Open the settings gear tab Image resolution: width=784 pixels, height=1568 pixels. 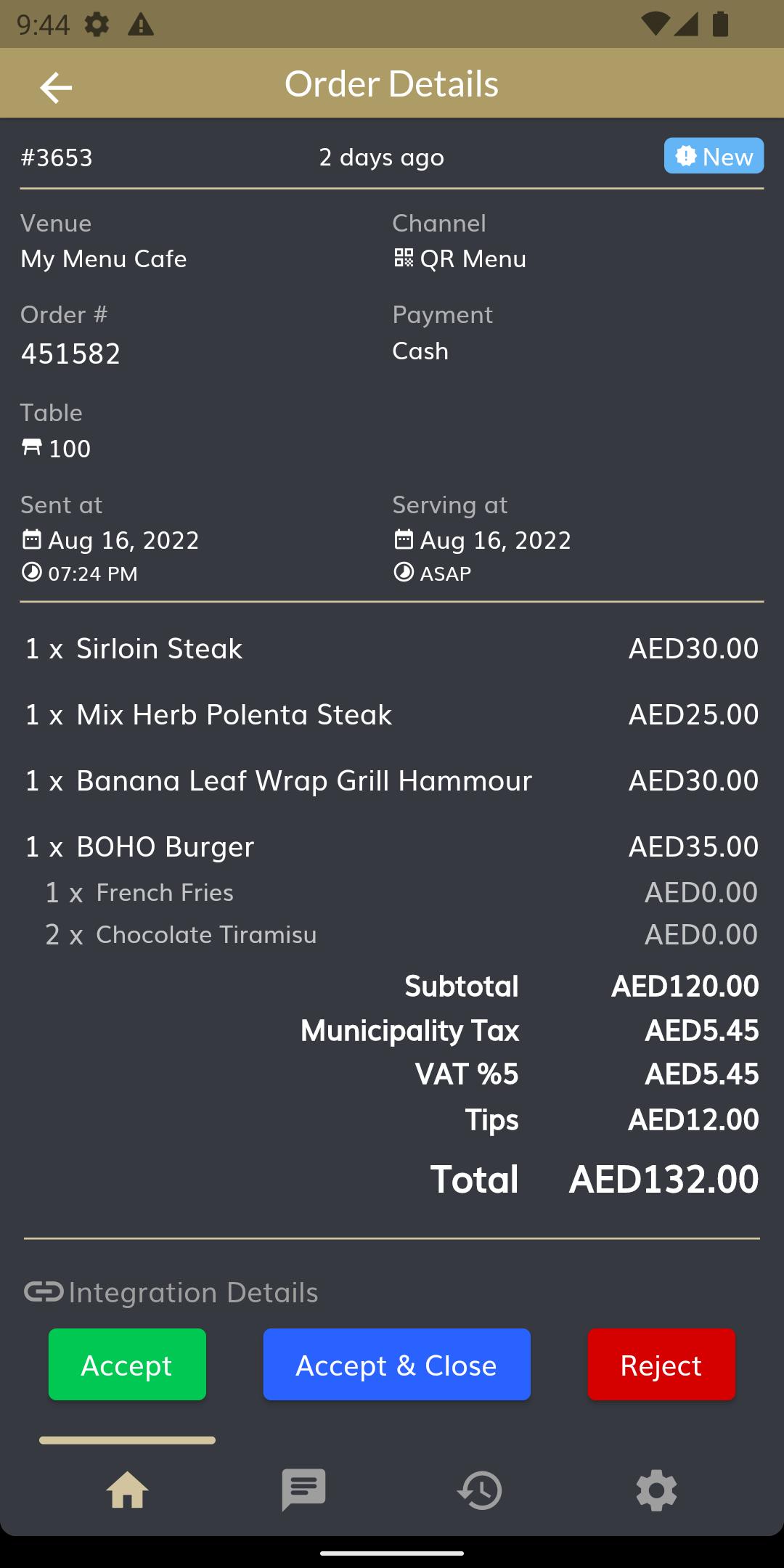(x=656, y=1491)
